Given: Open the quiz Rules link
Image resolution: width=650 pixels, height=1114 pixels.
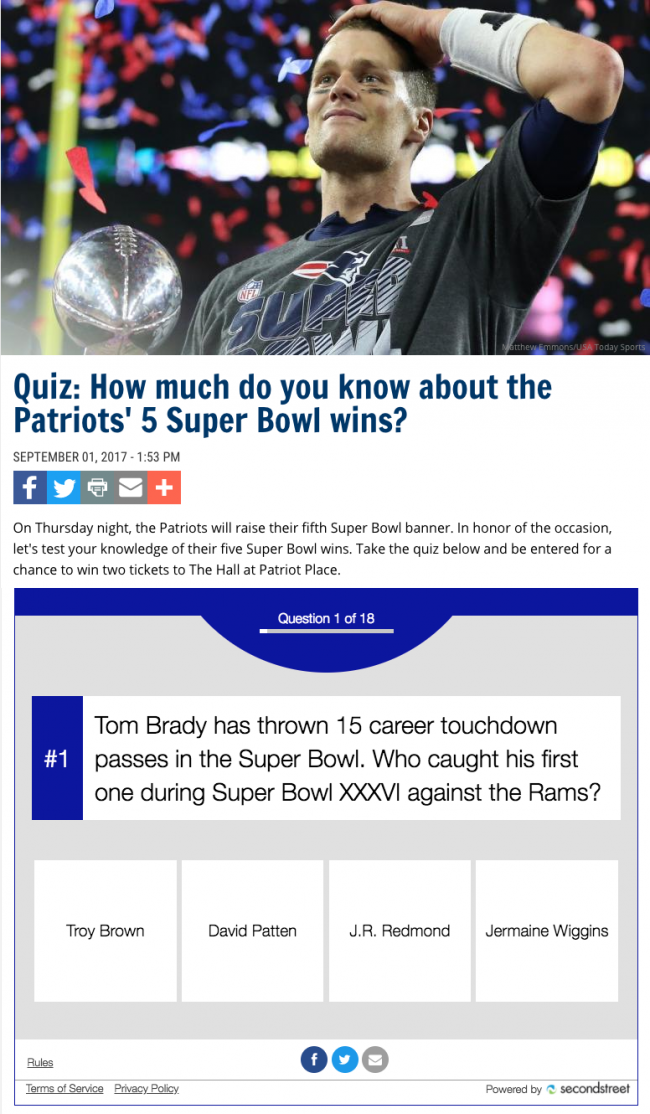Looking at the screenshot, I should 40,1062.
